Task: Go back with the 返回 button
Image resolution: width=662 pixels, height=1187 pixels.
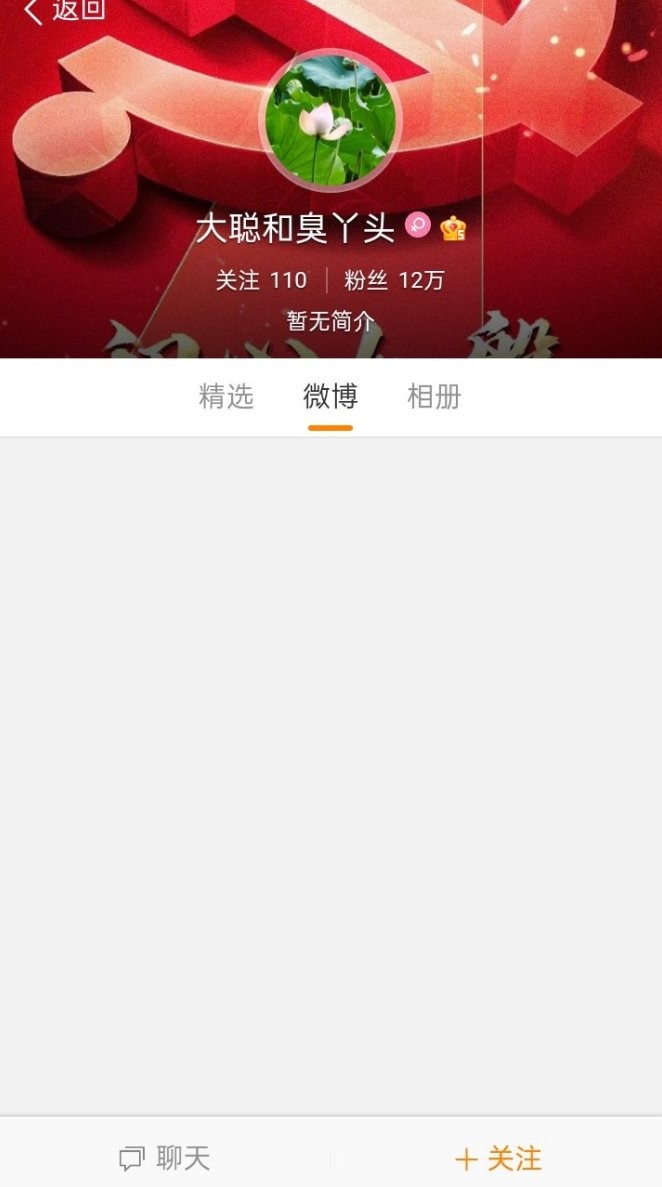Action: pyautogui.click(x=64, y=11)
